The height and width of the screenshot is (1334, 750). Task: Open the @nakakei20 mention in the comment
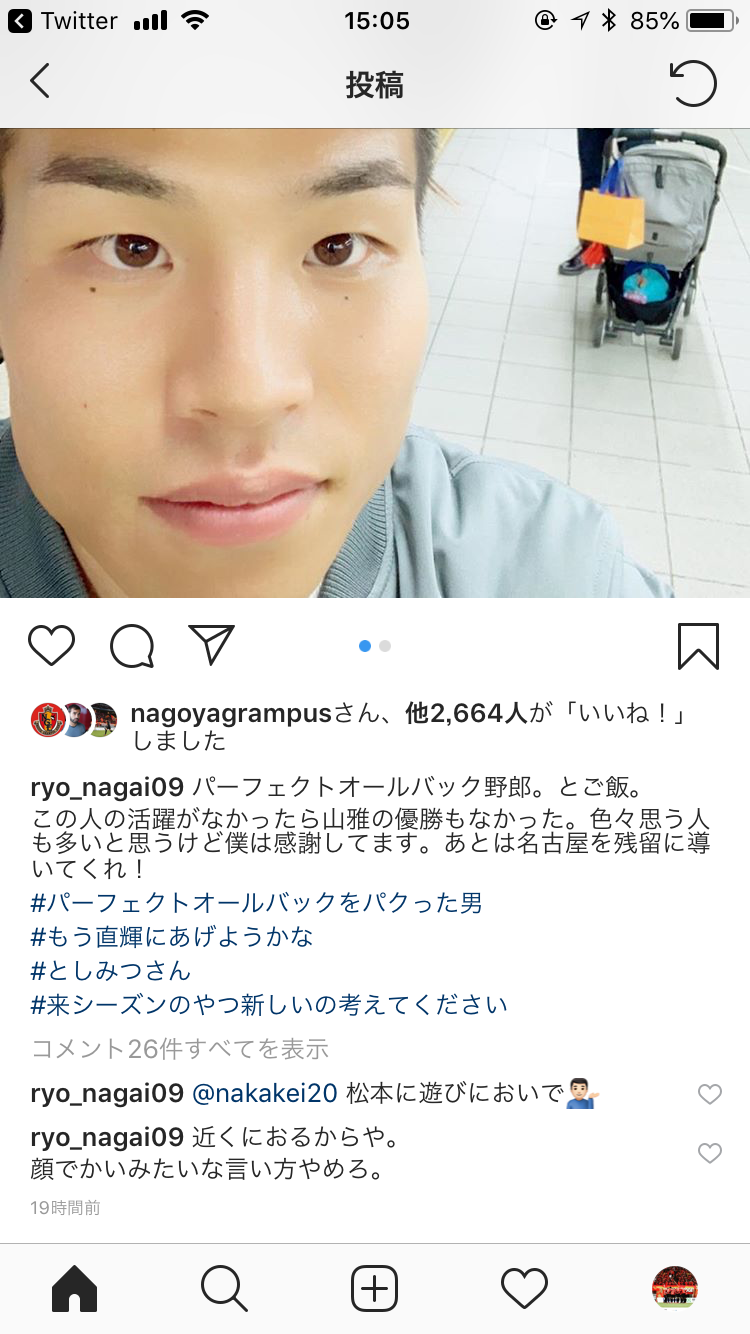pyautogui.click(x=264, y=1093)
